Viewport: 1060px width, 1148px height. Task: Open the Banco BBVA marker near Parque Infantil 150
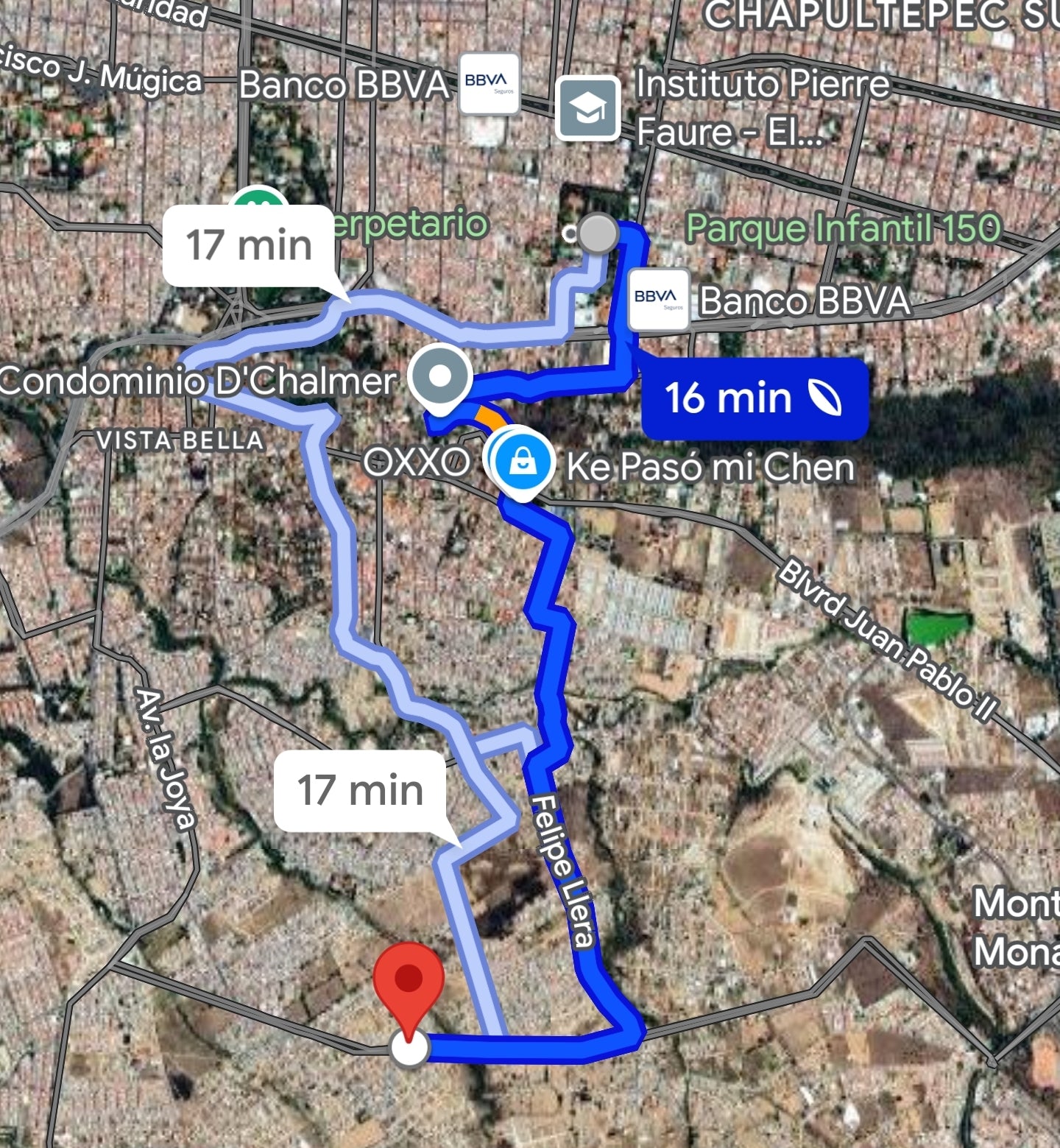[659, 298]
